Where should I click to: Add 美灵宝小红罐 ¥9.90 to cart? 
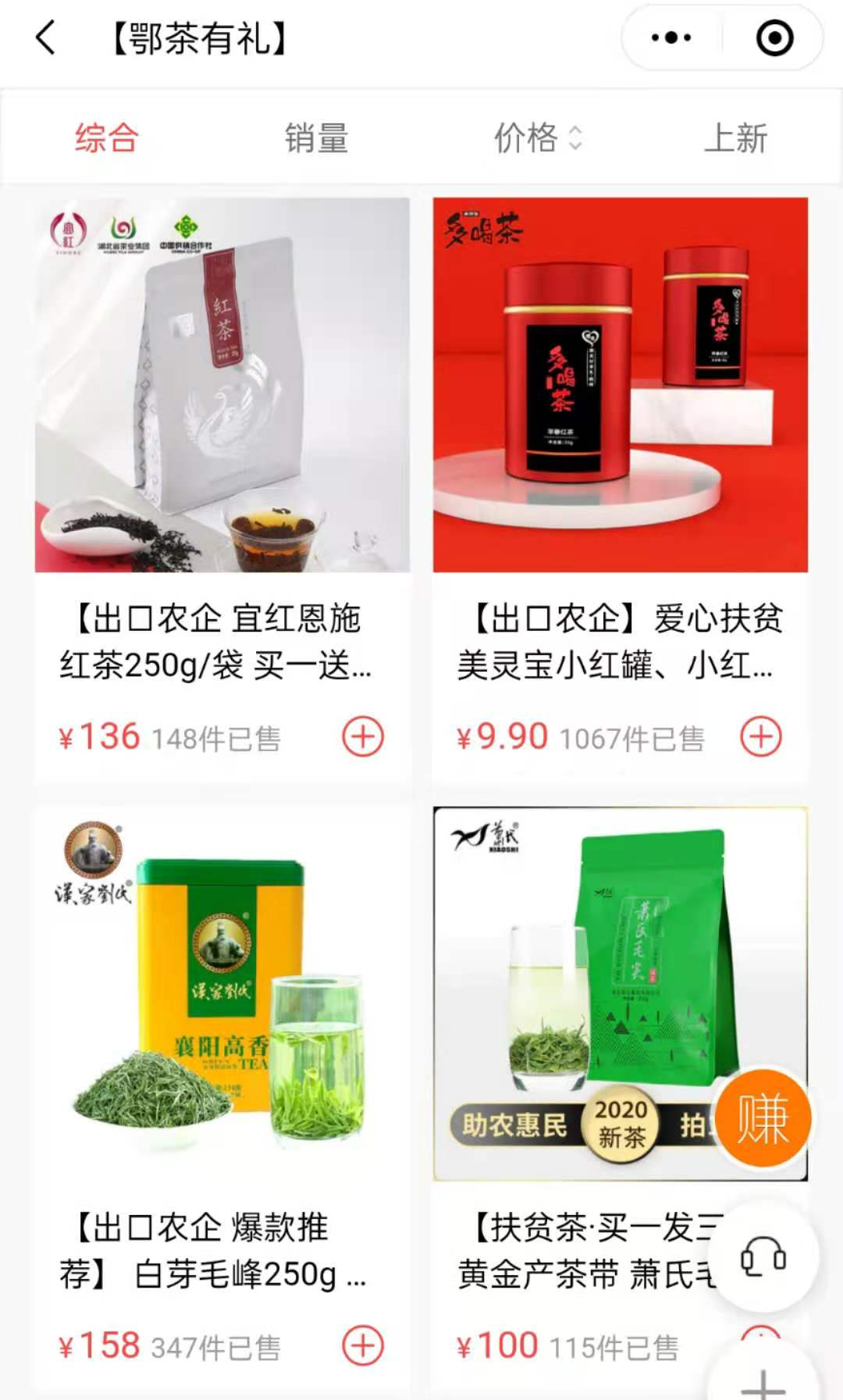click(x=761, y=736)
